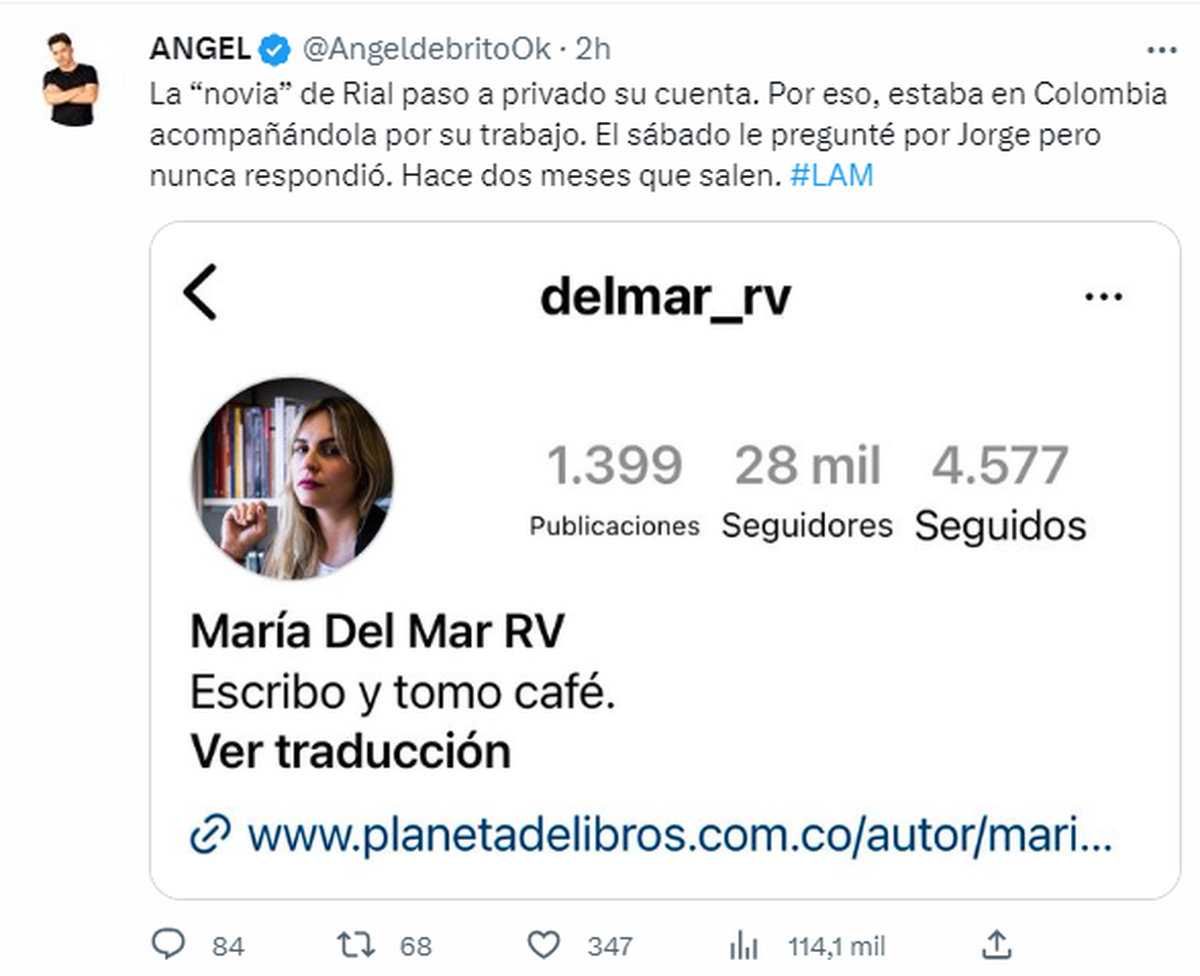Open the @AngeldebritoOk profile handle

[426, 48]
